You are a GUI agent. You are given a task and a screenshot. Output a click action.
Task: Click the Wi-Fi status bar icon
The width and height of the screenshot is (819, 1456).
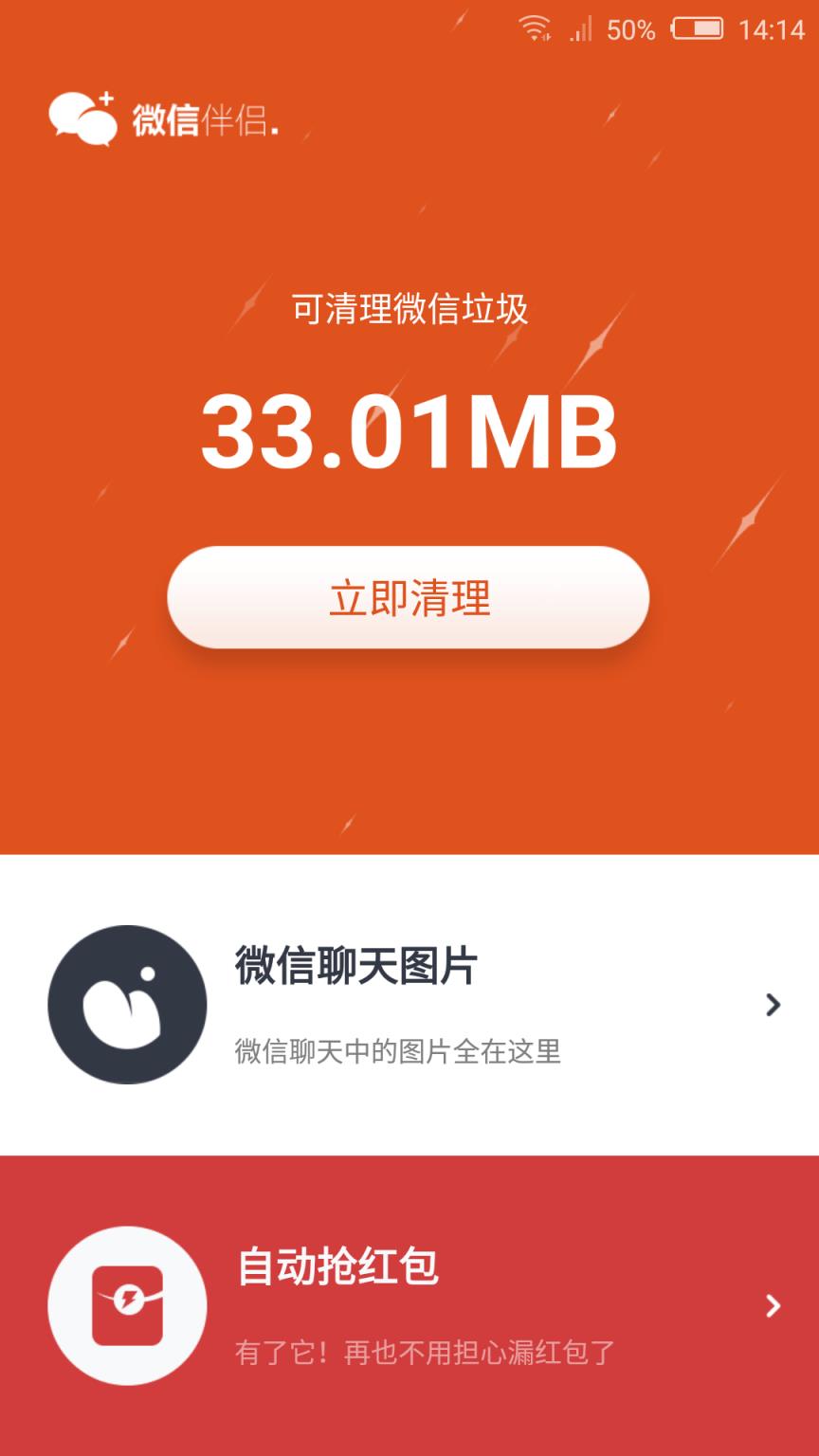537,28
